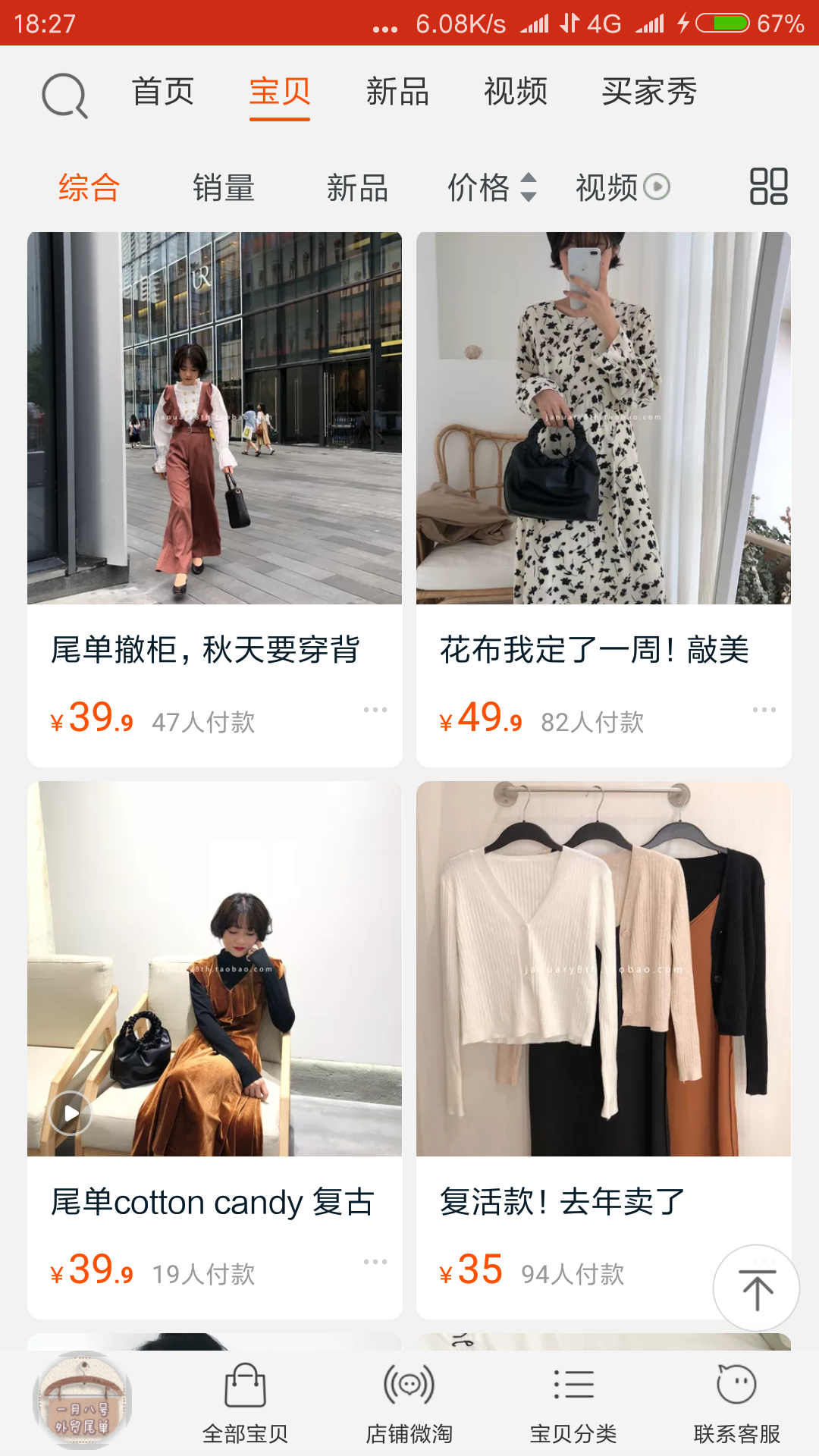Open 宝贝分类 categories

point(573,1404)
